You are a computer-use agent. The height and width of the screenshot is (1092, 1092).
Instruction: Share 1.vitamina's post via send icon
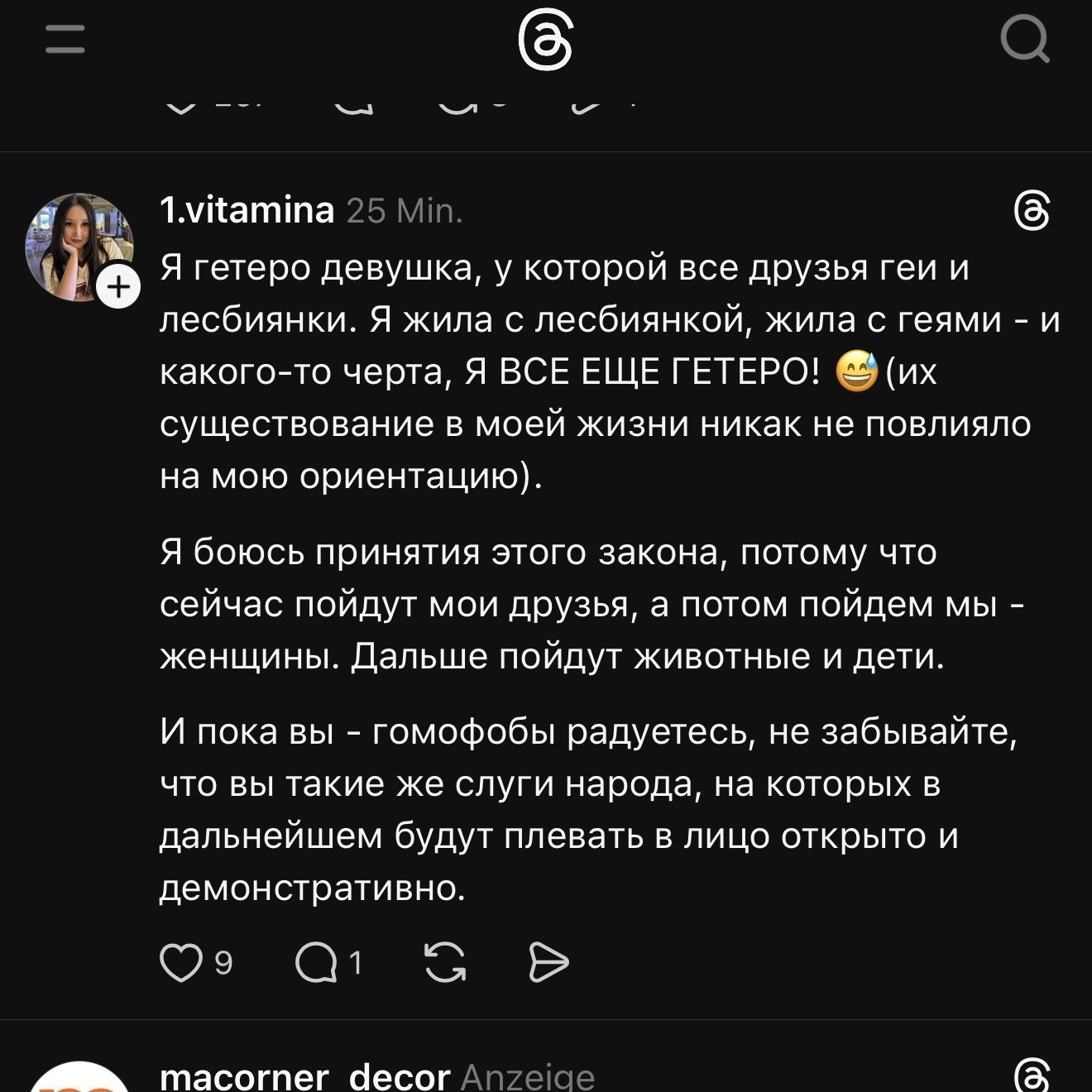point(548,964)
